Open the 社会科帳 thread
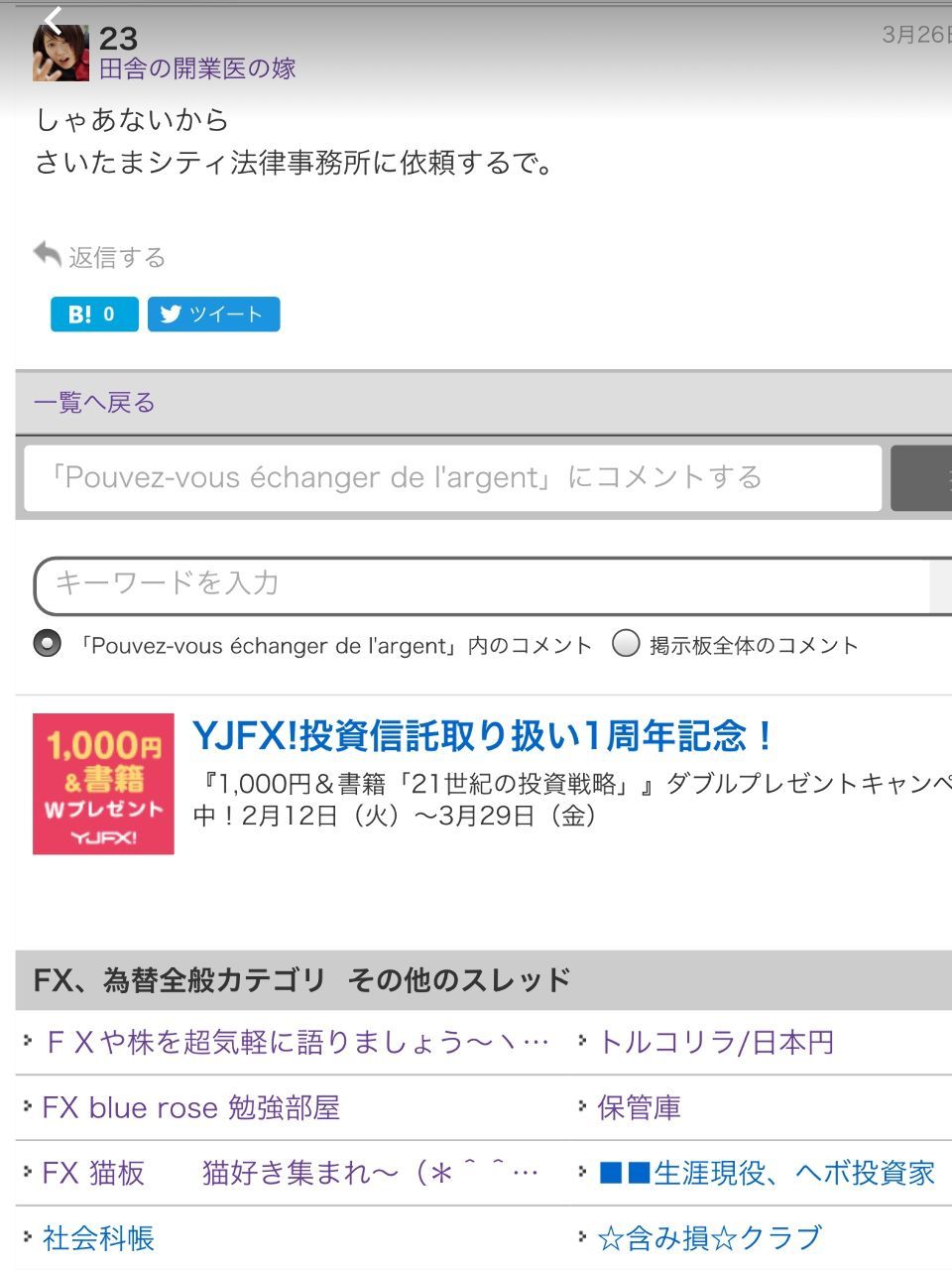The height and width of the screenshot is (1270, 952). [x=98, y=1238]
